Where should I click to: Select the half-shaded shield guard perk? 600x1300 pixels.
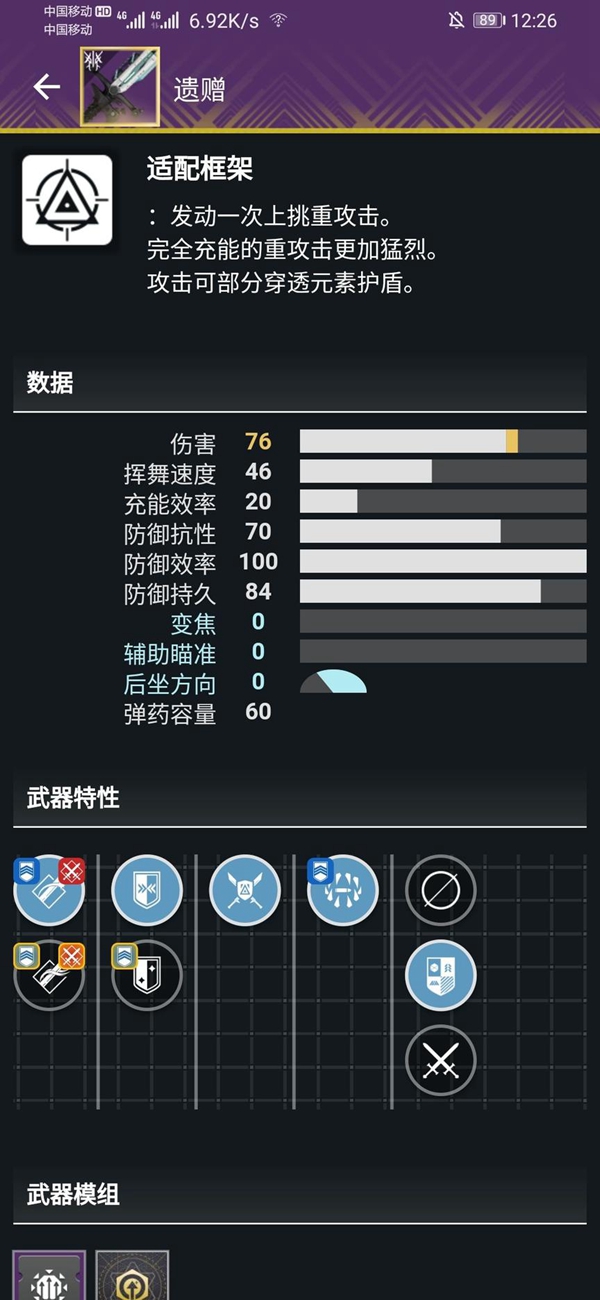(x=147, y=975)
